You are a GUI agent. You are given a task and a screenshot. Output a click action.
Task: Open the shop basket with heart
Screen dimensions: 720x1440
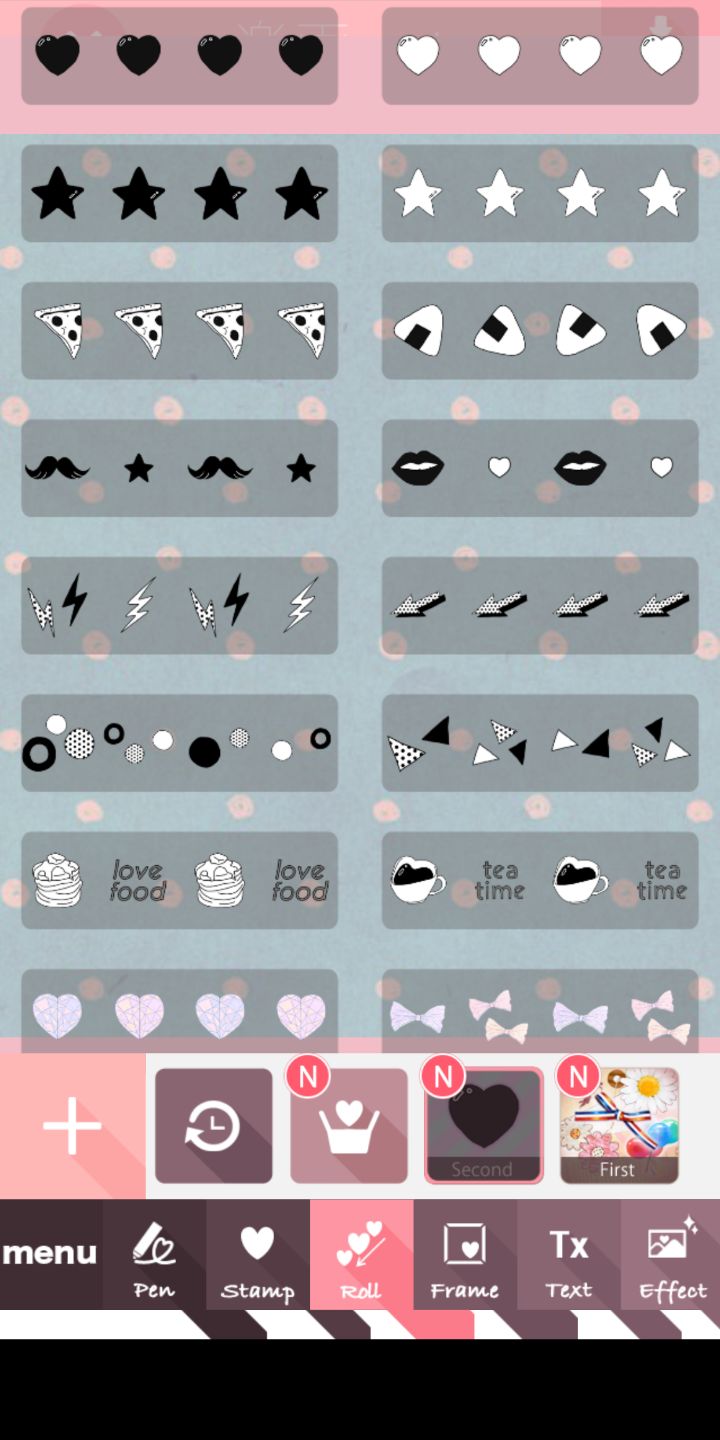(349, 1126)
